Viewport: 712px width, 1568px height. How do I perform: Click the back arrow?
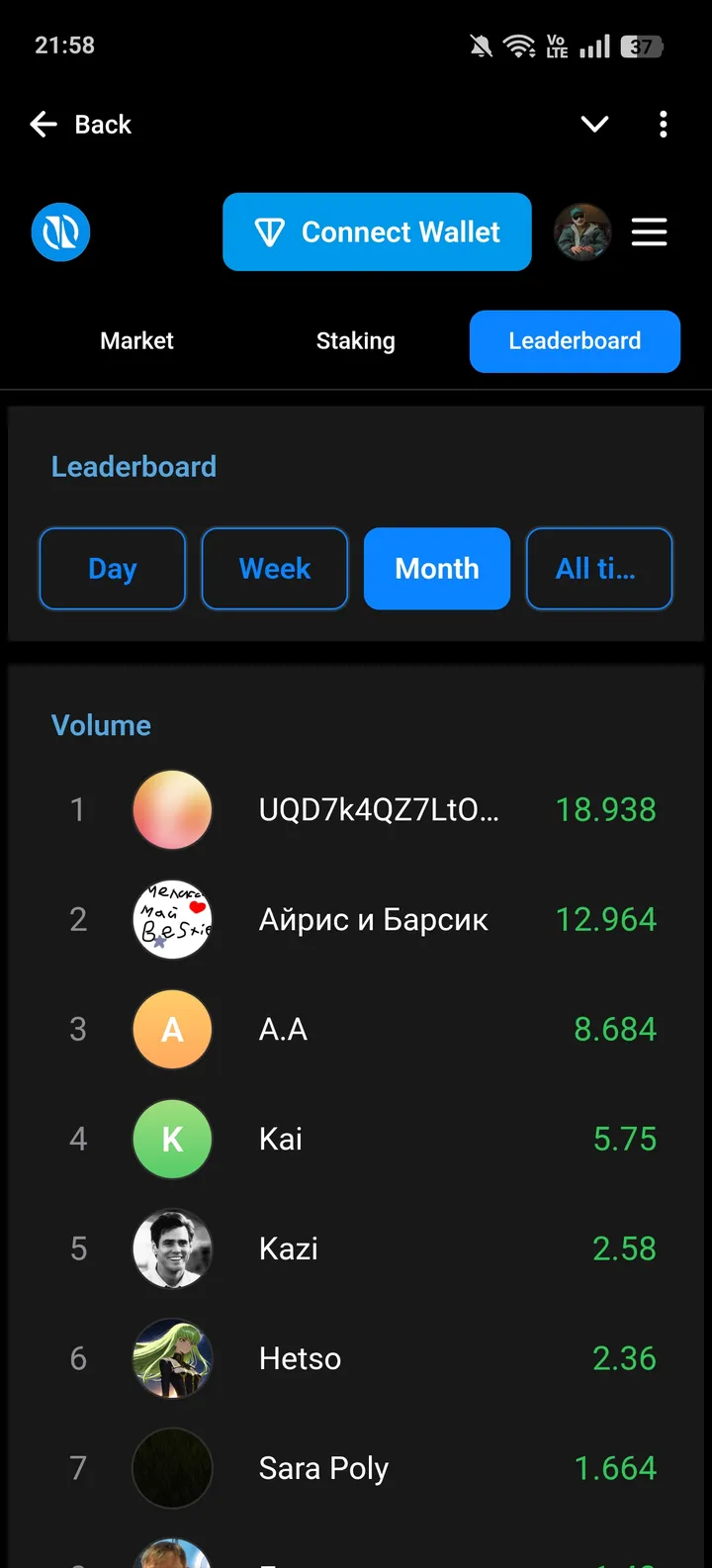42,124
